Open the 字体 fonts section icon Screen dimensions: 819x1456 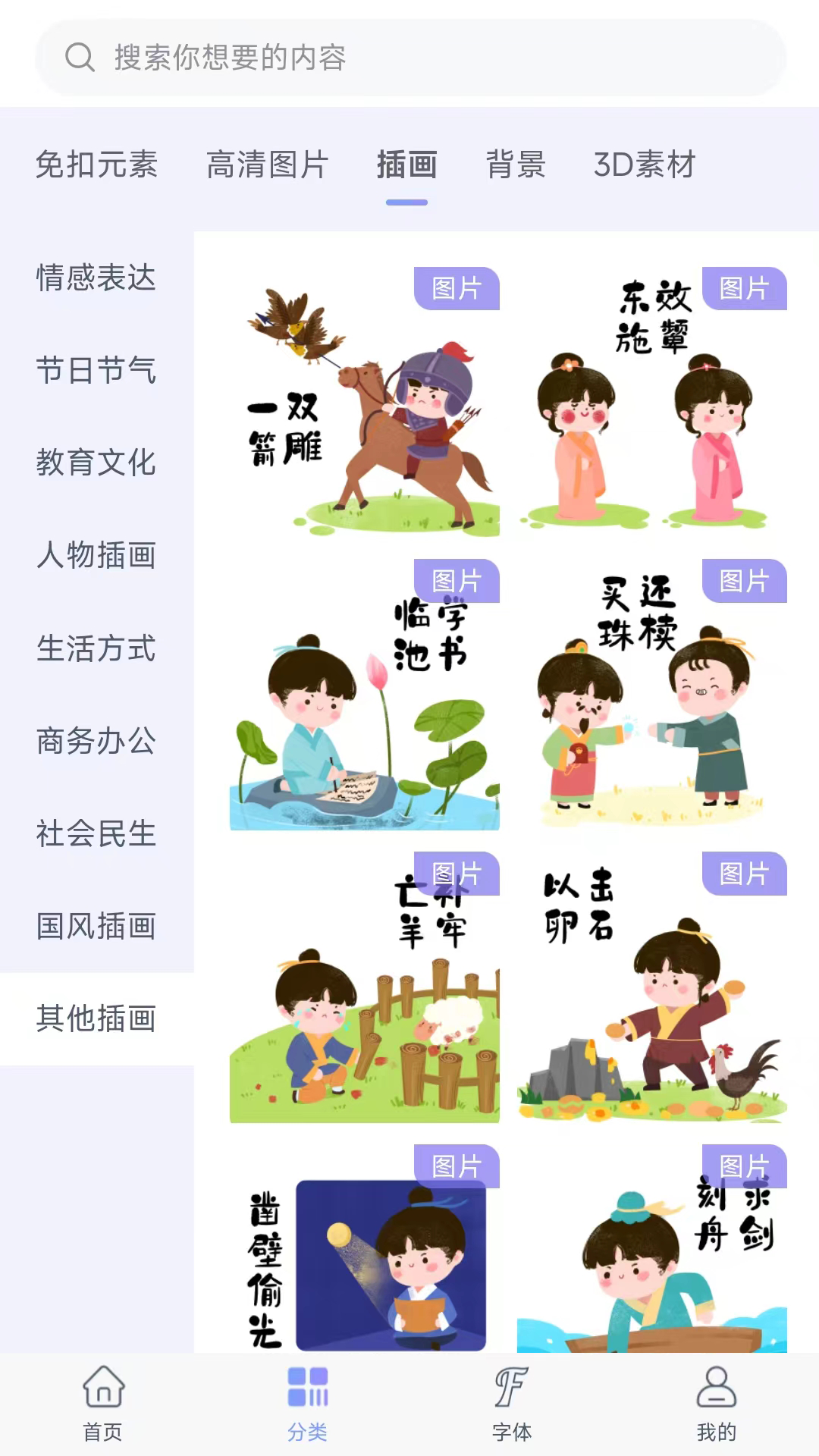click(512, 1407)
